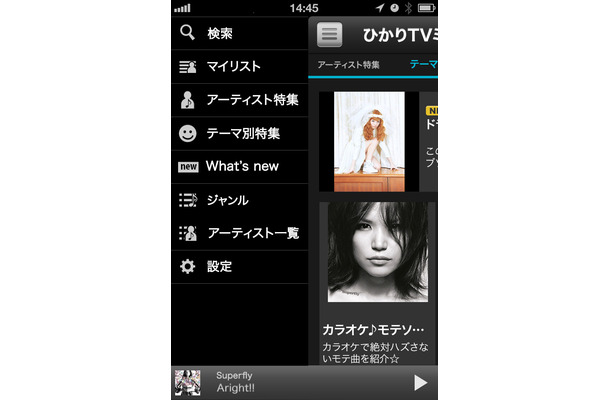
Task: Switch to the アーティスト特集 top tab
Action: 349,64
